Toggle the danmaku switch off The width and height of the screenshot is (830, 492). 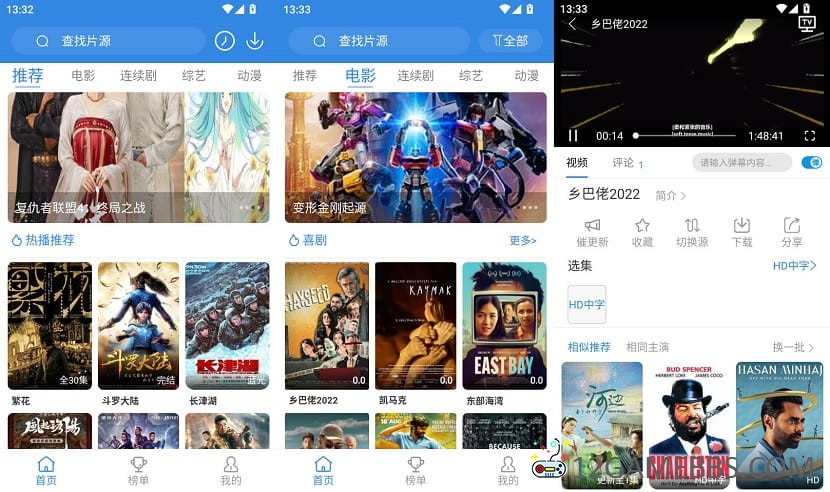point(811,163)
